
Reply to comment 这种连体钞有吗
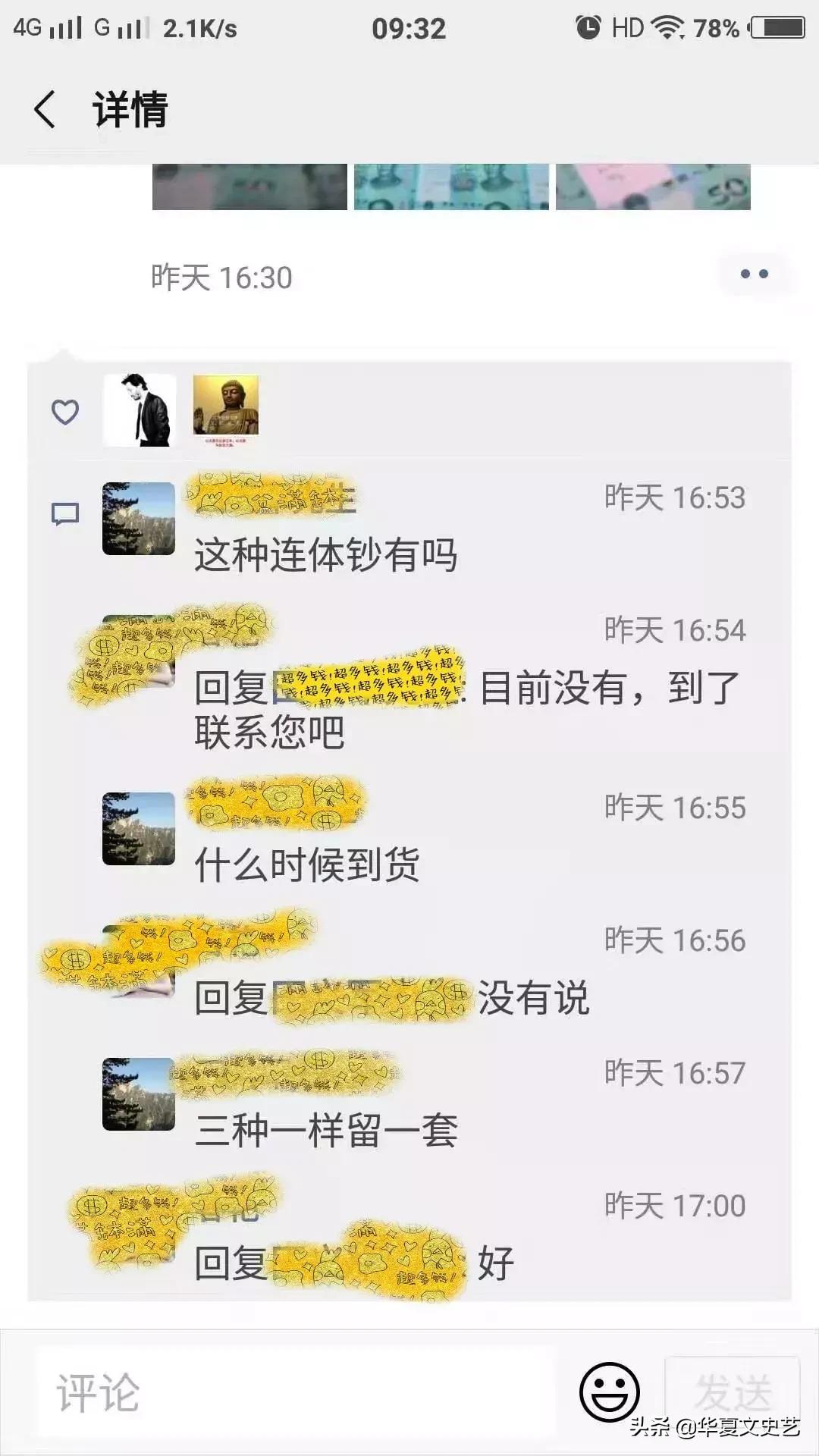[326, 555]
